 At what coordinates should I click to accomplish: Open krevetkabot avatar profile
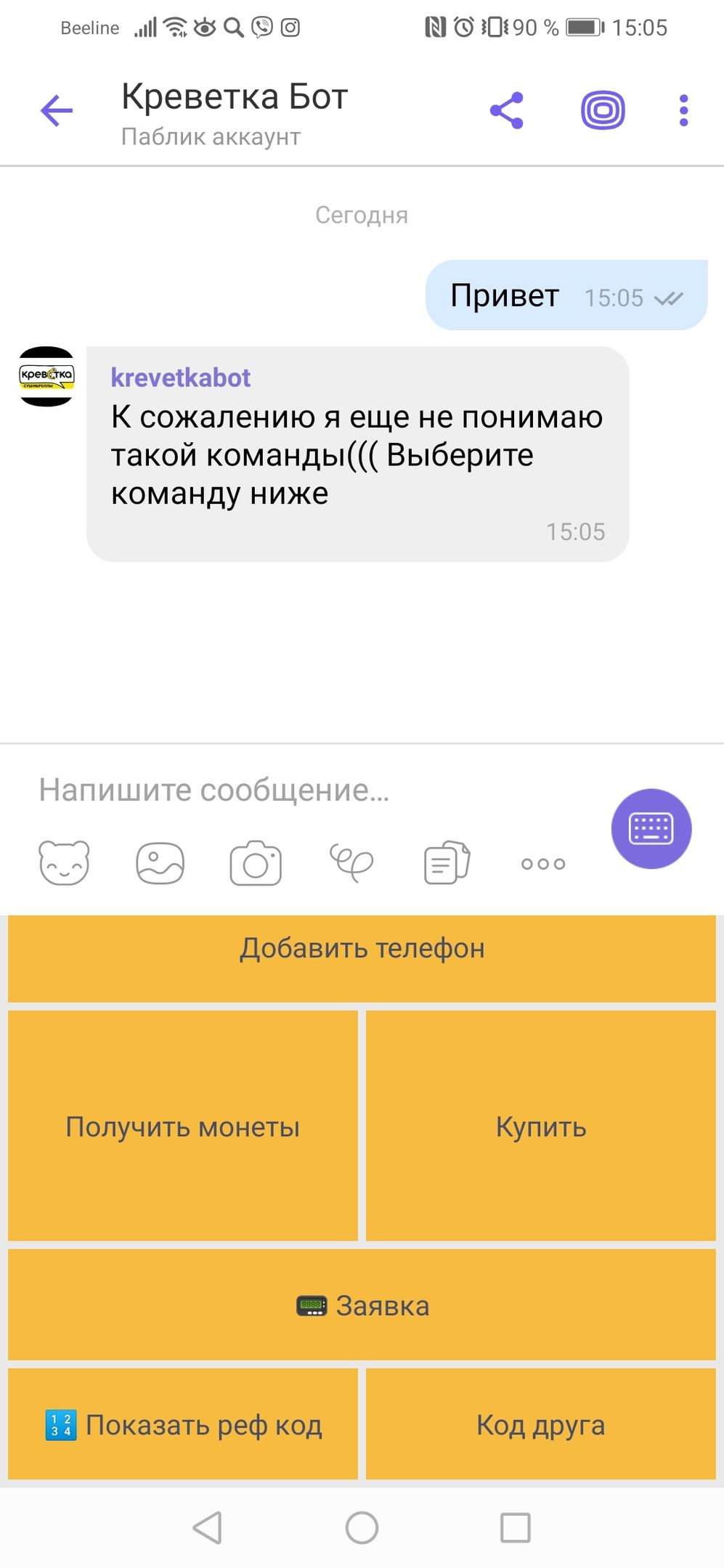pyautogui.click(x=46, y=376)
